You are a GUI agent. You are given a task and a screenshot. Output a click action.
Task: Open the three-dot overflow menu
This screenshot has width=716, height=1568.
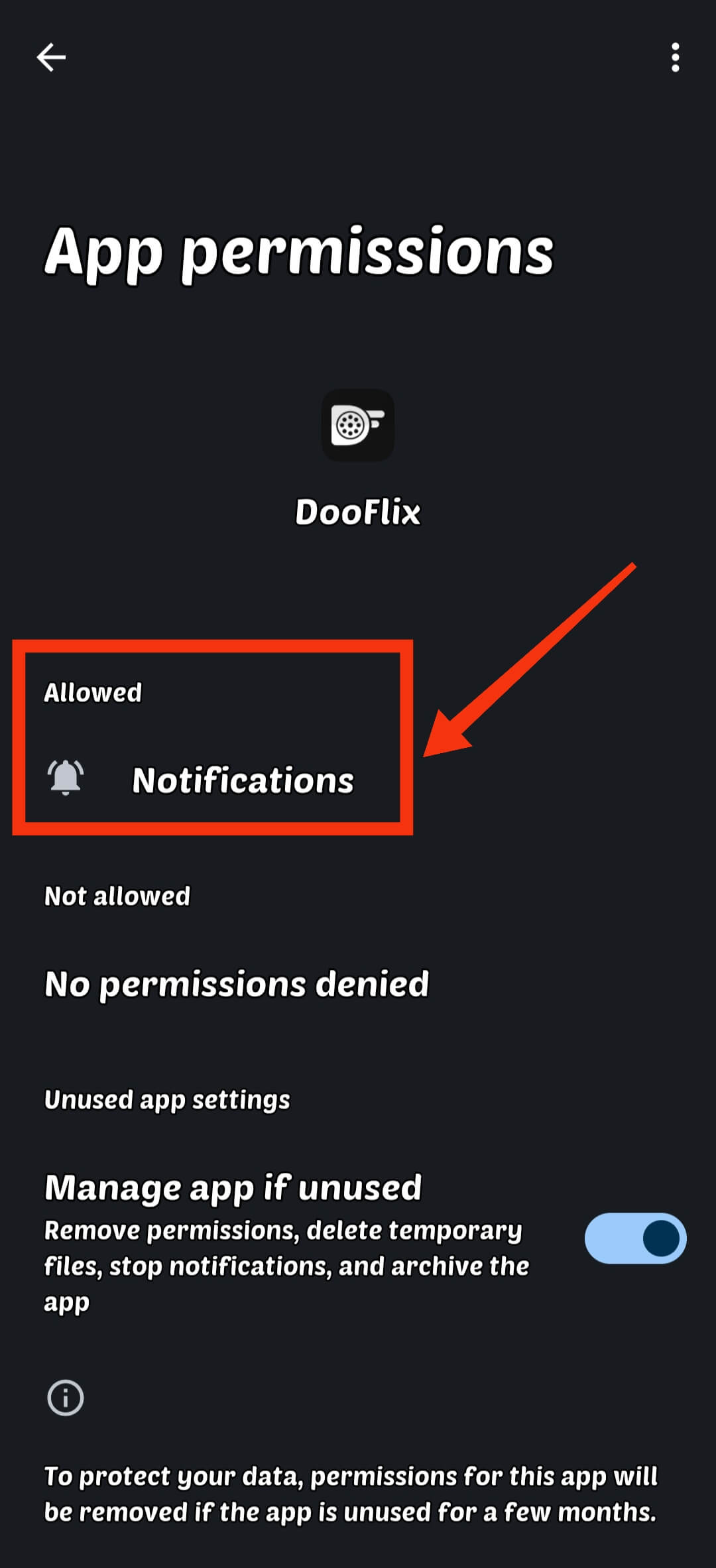(x=675, y=58)
